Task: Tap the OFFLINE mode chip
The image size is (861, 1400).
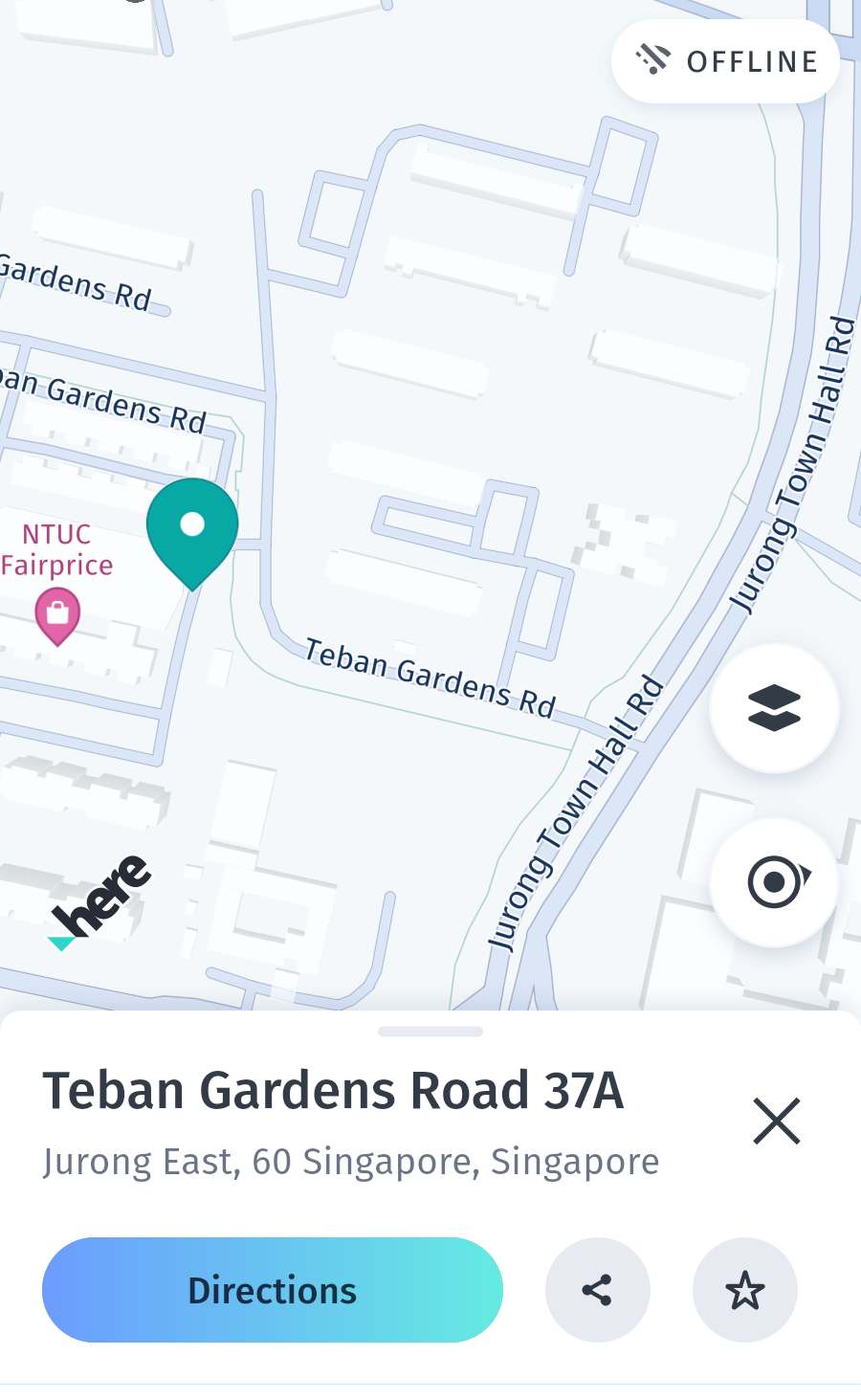Action: coord(726,61)
